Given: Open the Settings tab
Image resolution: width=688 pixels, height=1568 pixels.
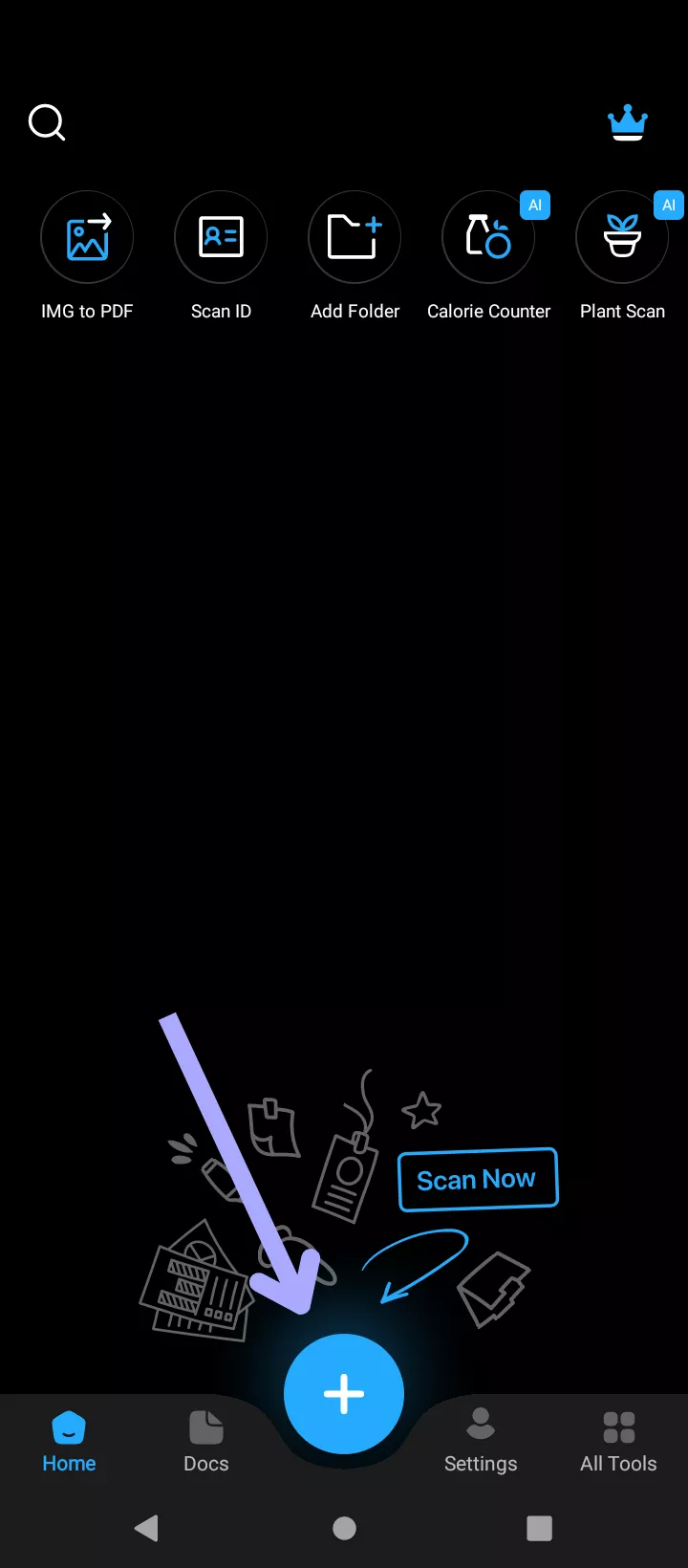Looking at the screenshot, I should pyautogui.click(x=481, y=1442).
